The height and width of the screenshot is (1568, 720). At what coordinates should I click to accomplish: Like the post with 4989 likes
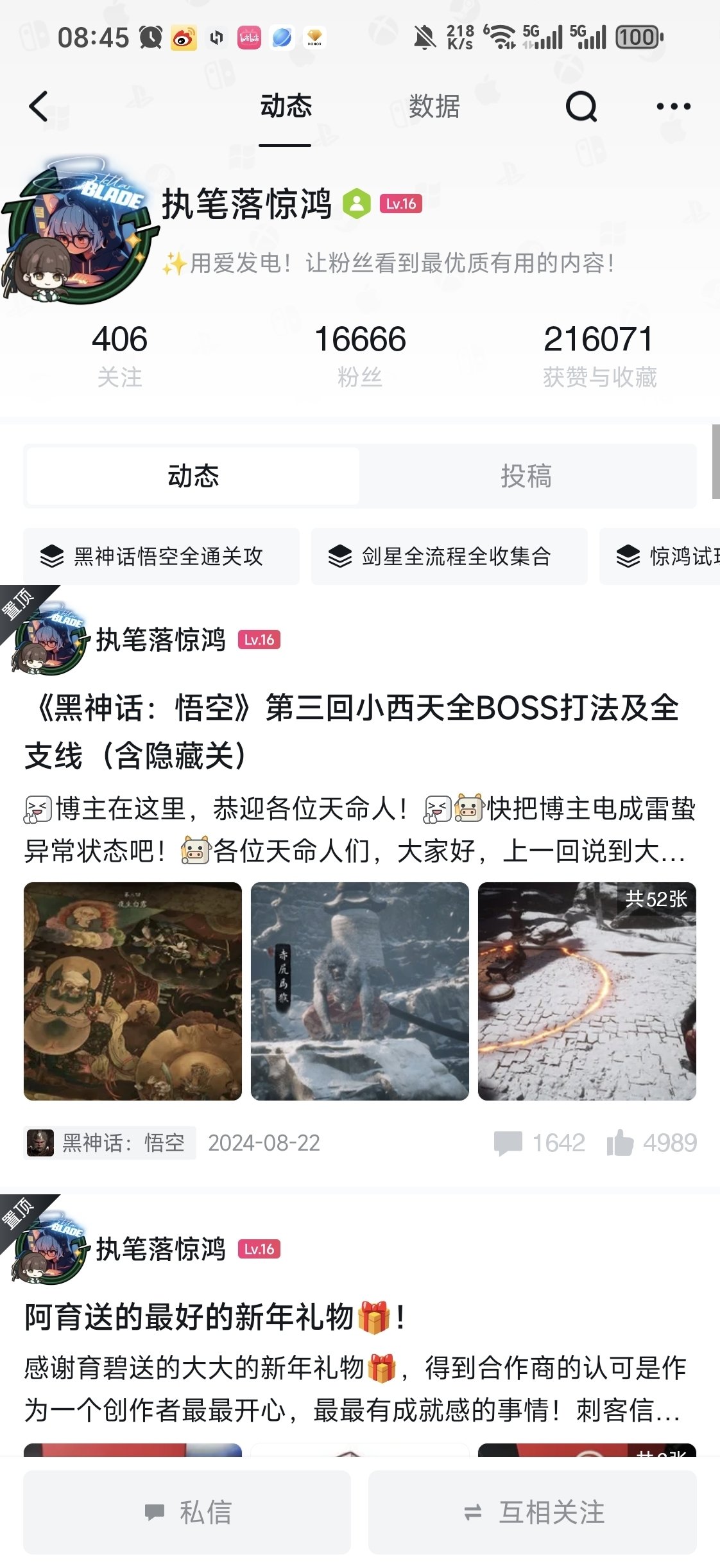click(651, 1143)
